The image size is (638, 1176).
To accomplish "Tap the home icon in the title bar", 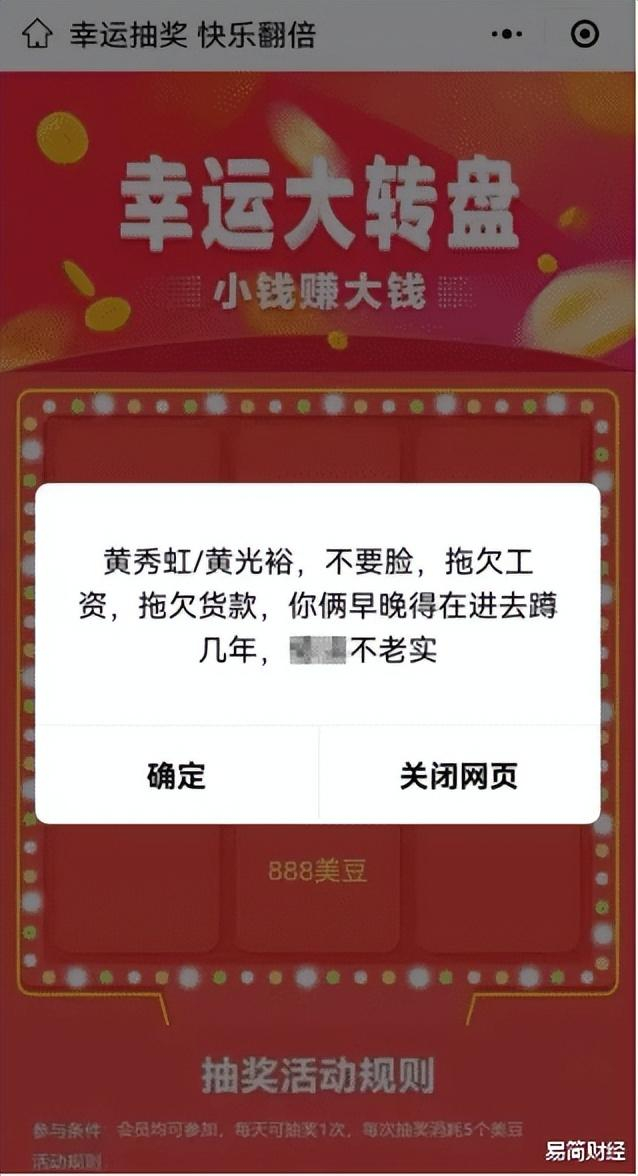I will pos(37,34).
